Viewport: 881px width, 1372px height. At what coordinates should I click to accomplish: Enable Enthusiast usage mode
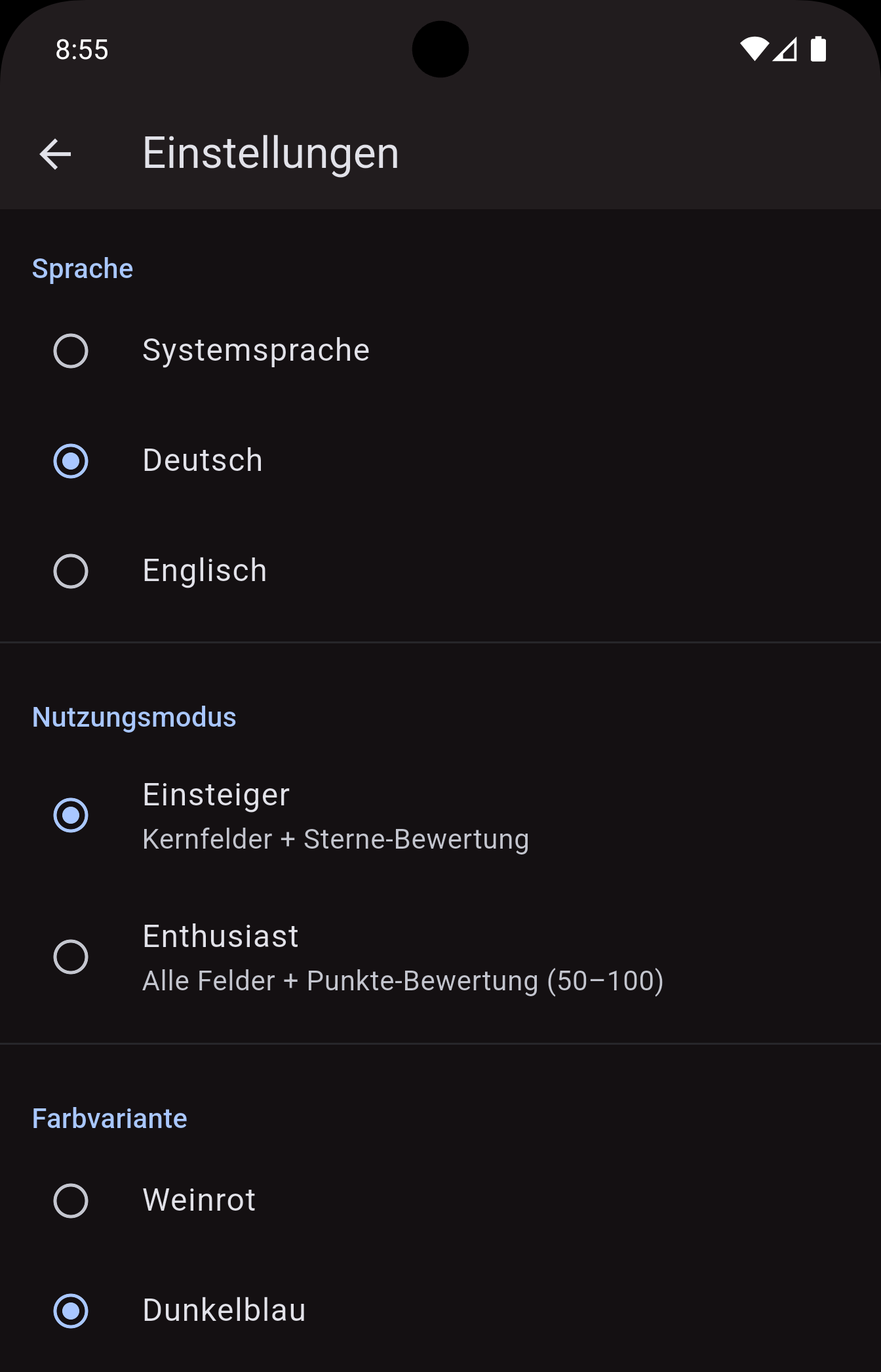[71, 956]
